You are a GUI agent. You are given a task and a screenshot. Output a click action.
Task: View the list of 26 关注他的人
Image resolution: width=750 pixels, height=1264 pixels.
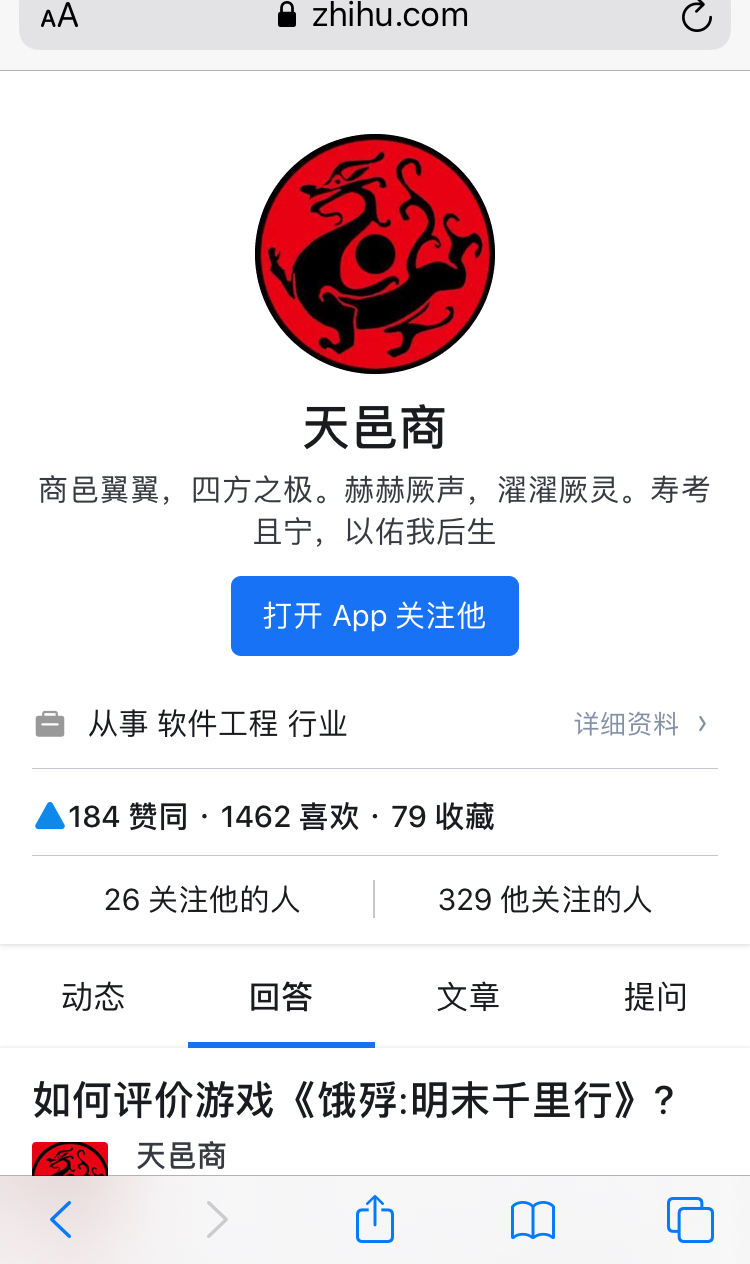tap(200, 899)
